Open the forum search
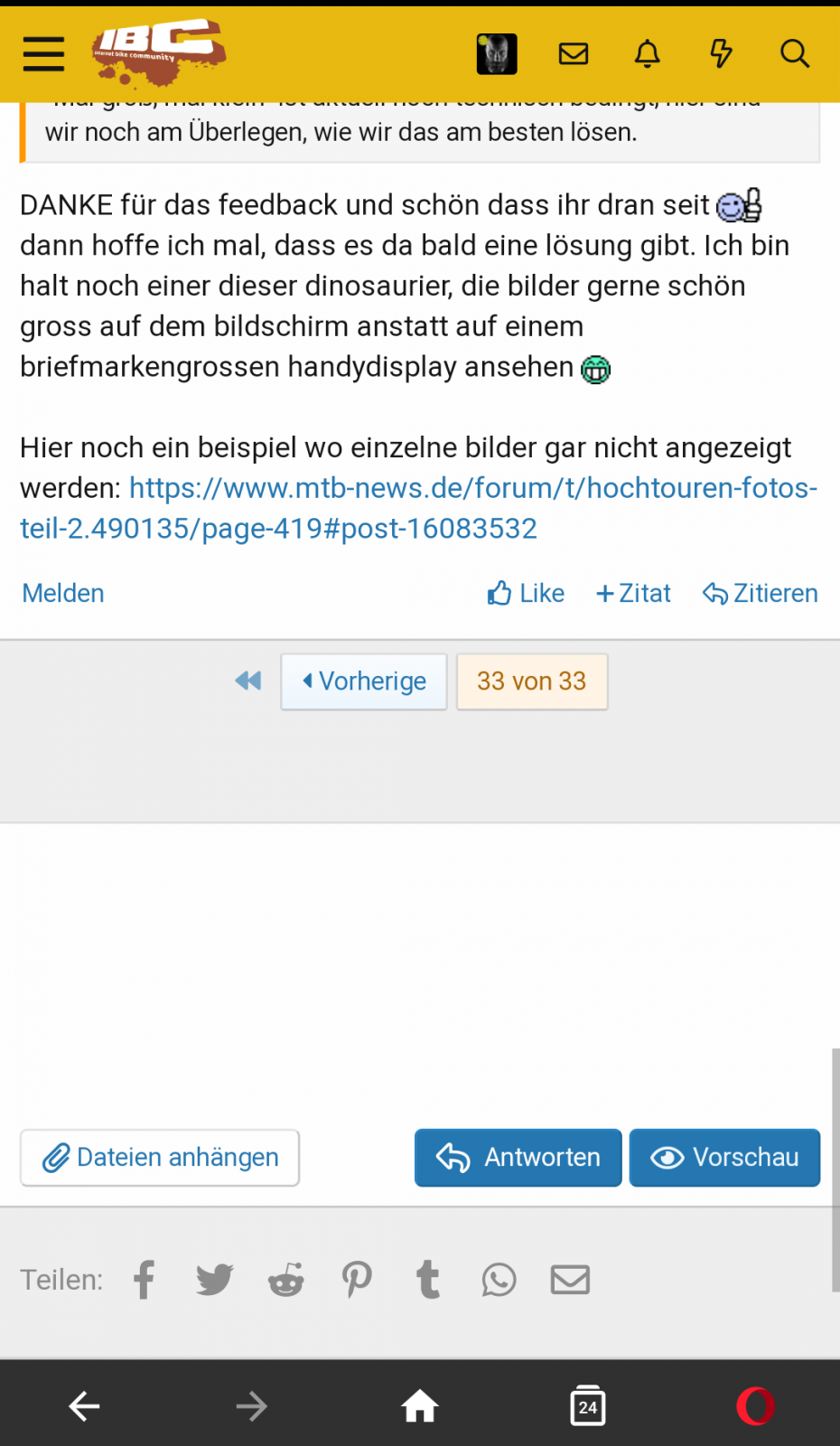 point(795,54)
